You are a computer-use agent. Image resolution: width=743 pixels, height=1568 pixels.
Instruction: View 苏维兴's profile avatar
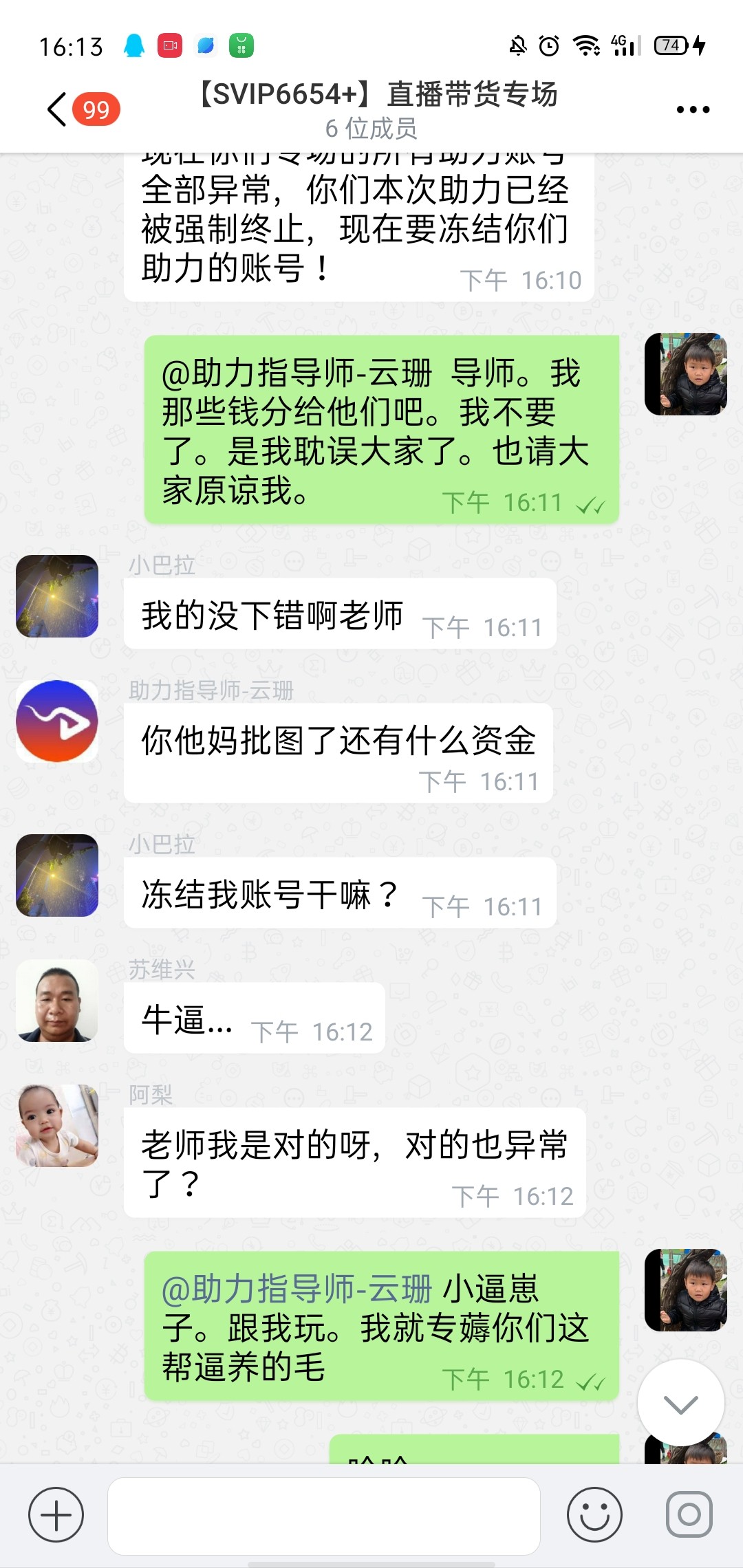57,1001
